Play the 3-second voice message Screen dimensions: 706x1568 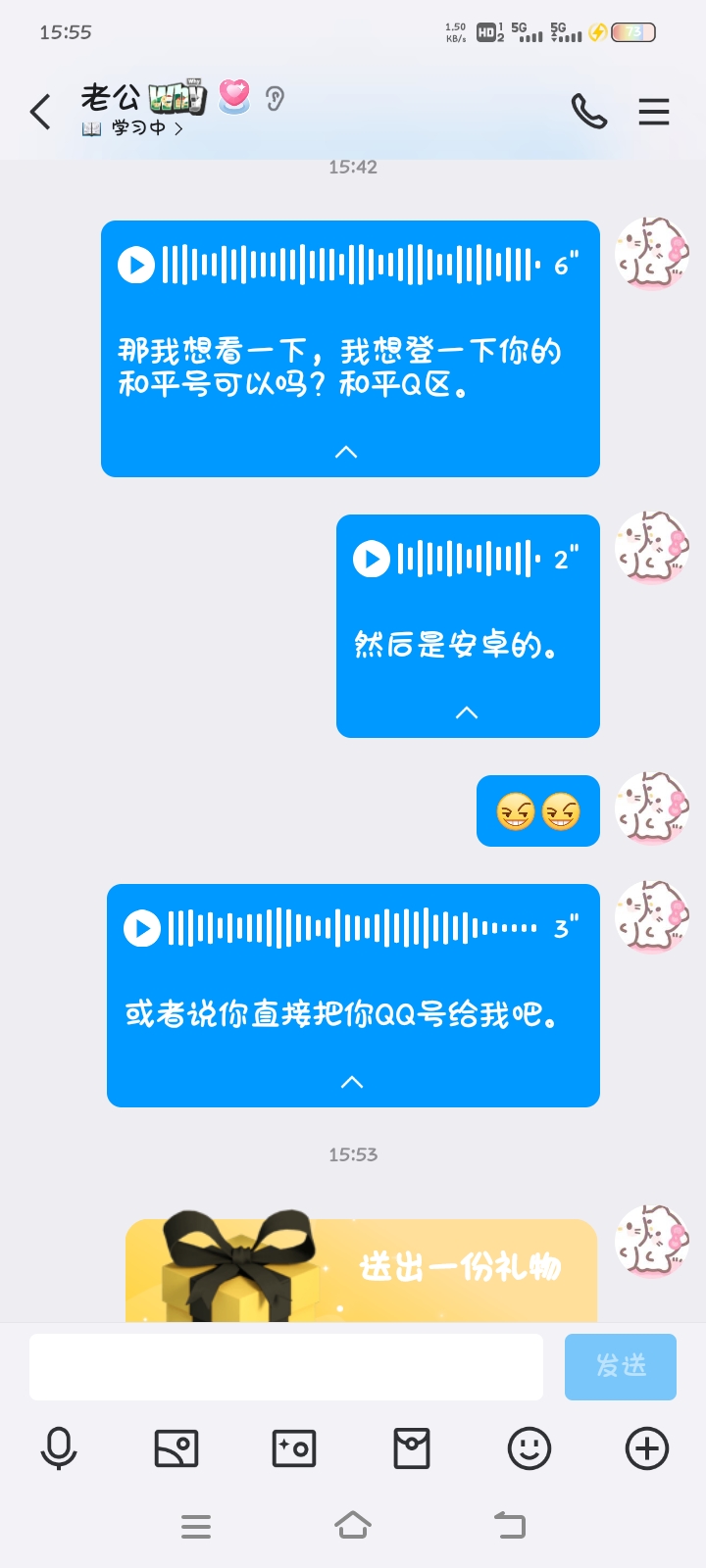[142, 928]
